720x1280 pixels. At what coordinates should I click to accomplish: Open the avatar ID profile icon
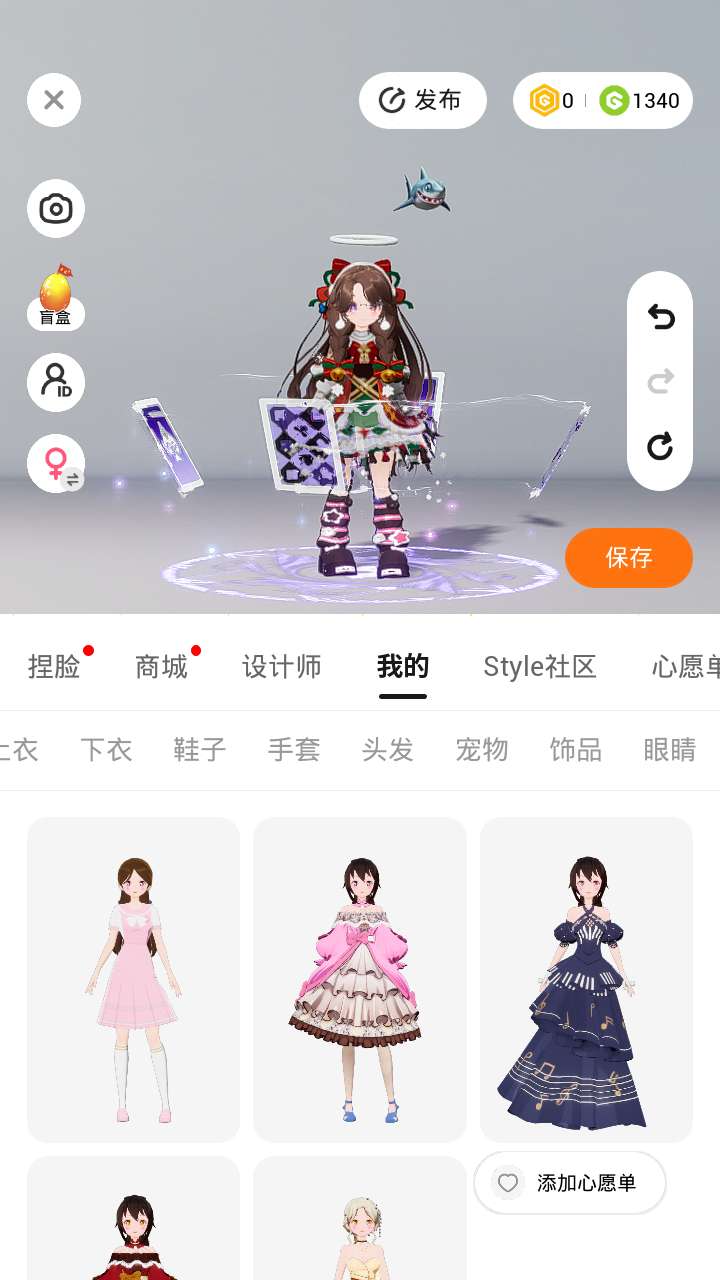coord(56,382)
